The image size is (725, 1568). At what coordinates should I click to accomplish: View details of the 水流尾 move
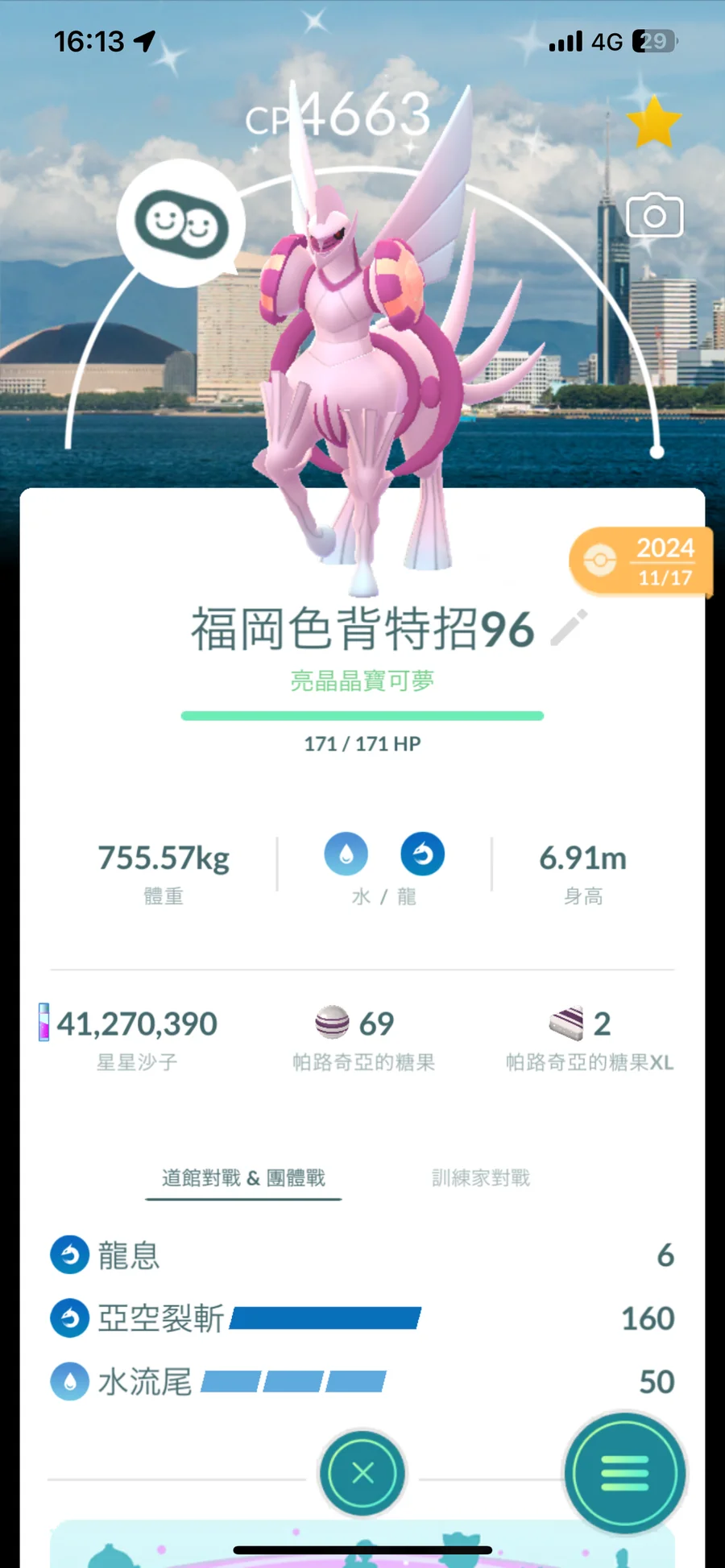[145, 1382]
